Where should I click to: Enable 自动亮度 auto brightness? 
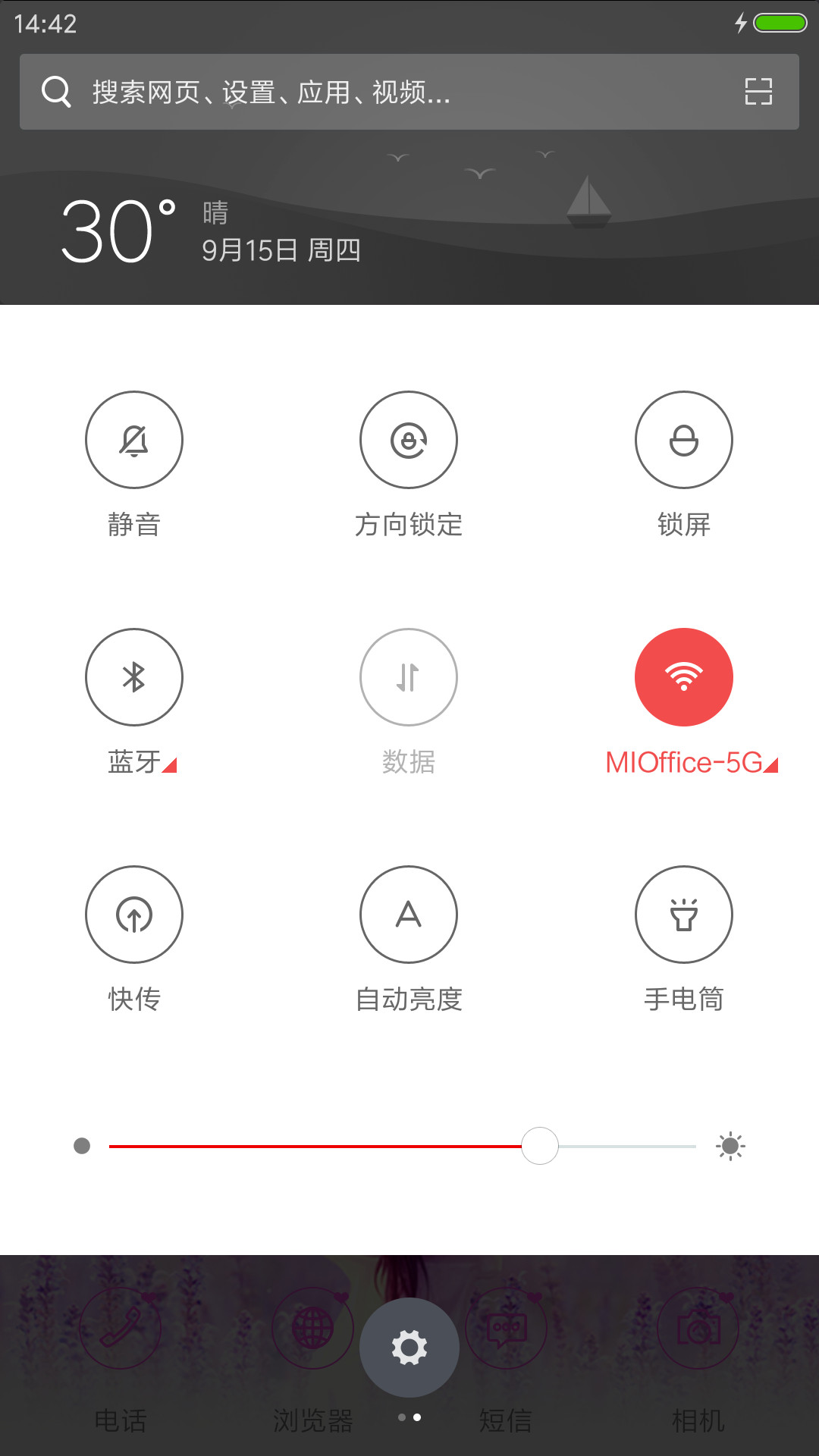click(x=409, y=915)
